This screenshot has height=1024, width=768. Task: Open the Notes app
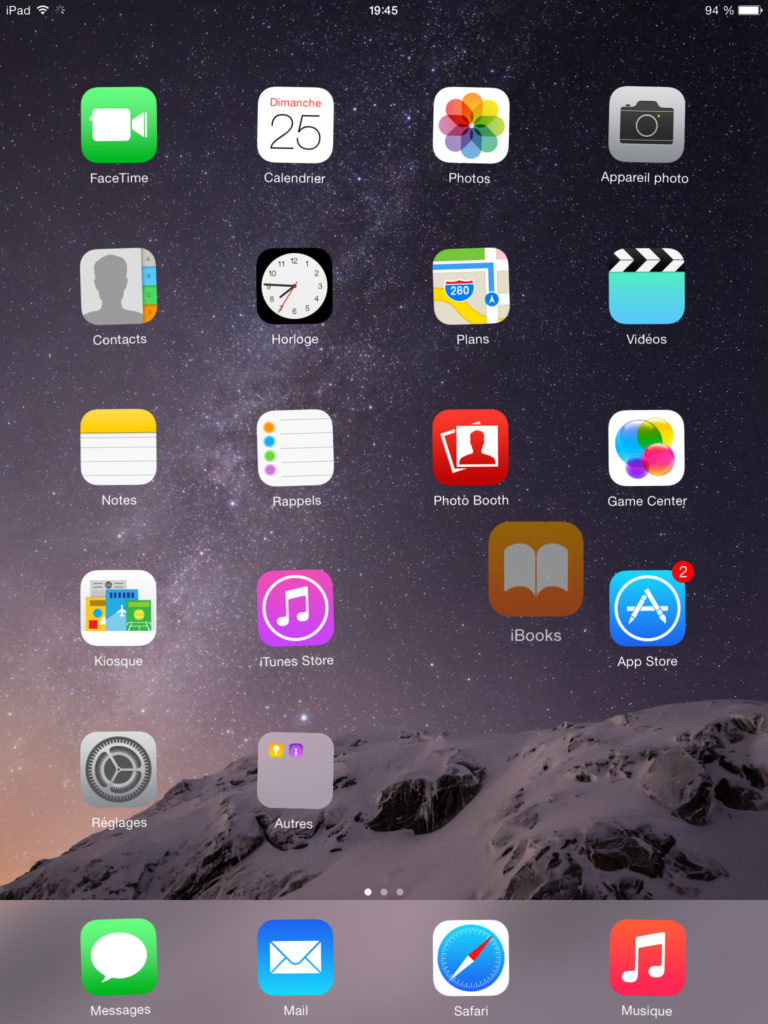click(119, 447)
